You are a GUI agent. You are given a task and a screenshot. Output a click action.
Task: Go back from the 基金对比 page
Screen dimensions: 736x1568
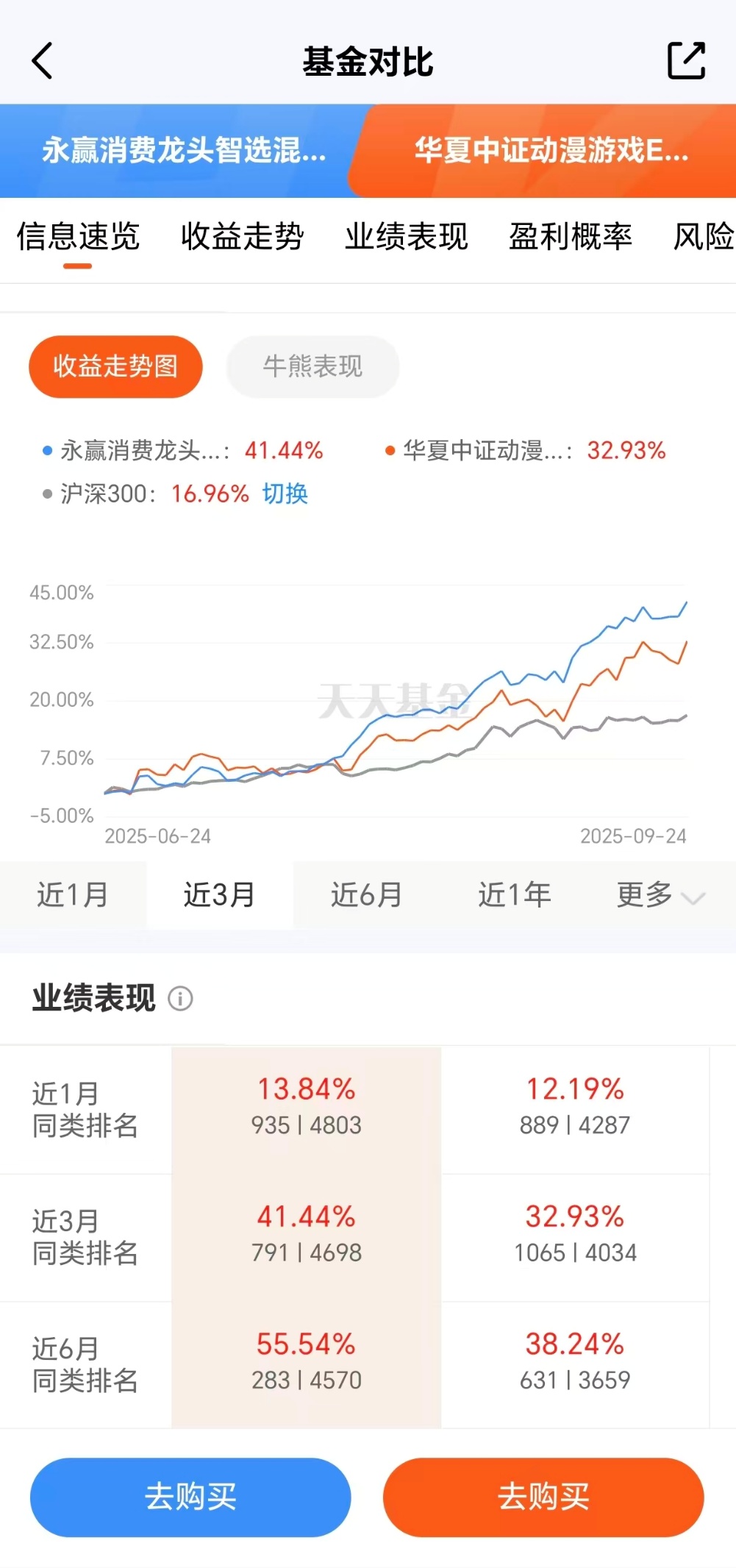[x=43, y=60]
